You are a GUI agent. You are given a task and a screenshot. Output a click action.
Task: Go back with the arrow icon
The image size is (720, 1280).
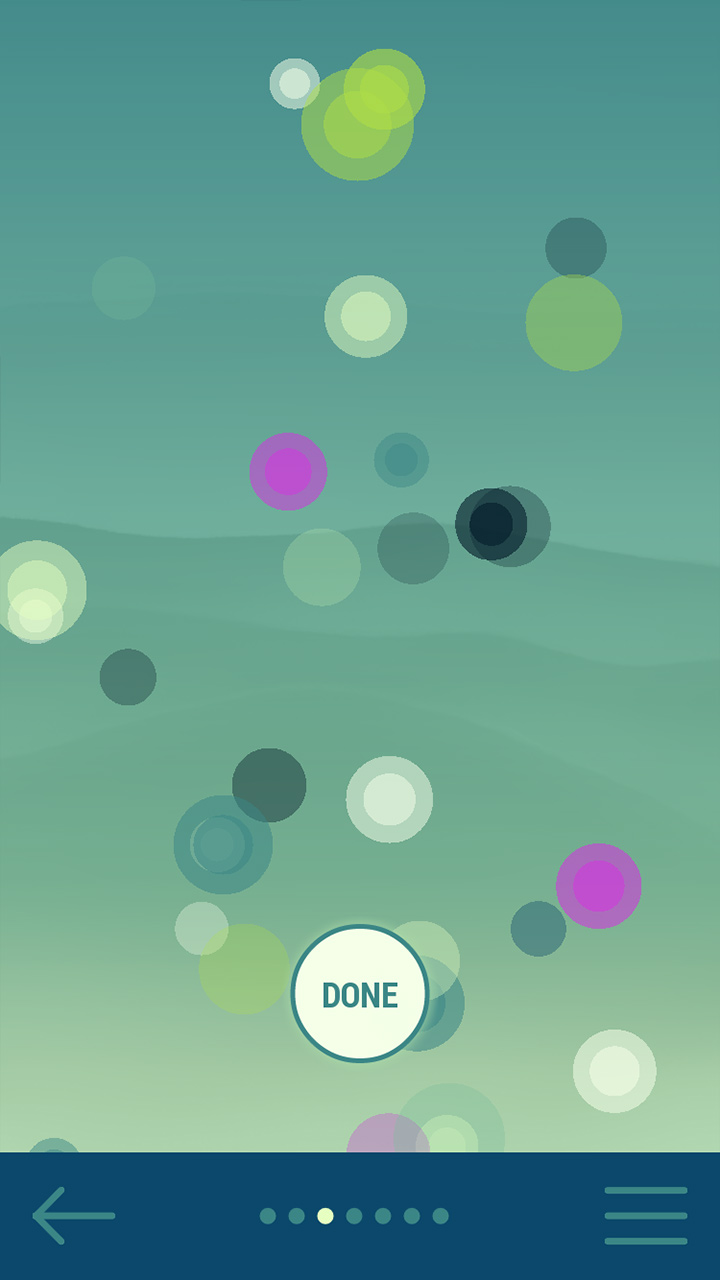pyautogui.click(x=74, y=1216)
